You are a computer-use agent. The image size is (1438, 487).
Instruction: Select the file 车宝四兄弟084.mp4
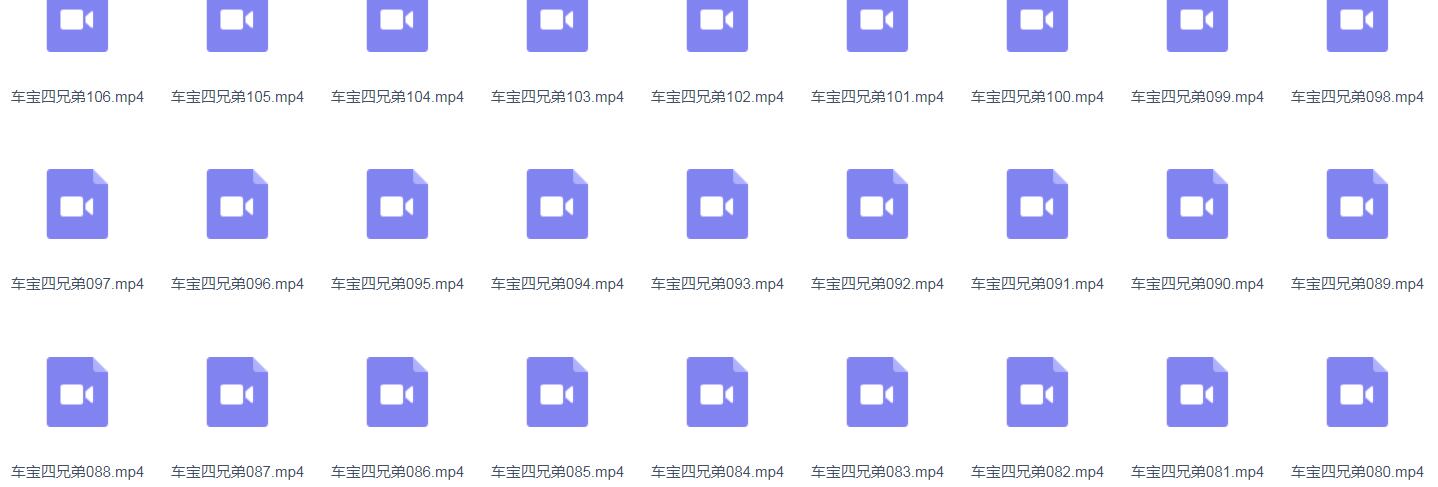717,392
